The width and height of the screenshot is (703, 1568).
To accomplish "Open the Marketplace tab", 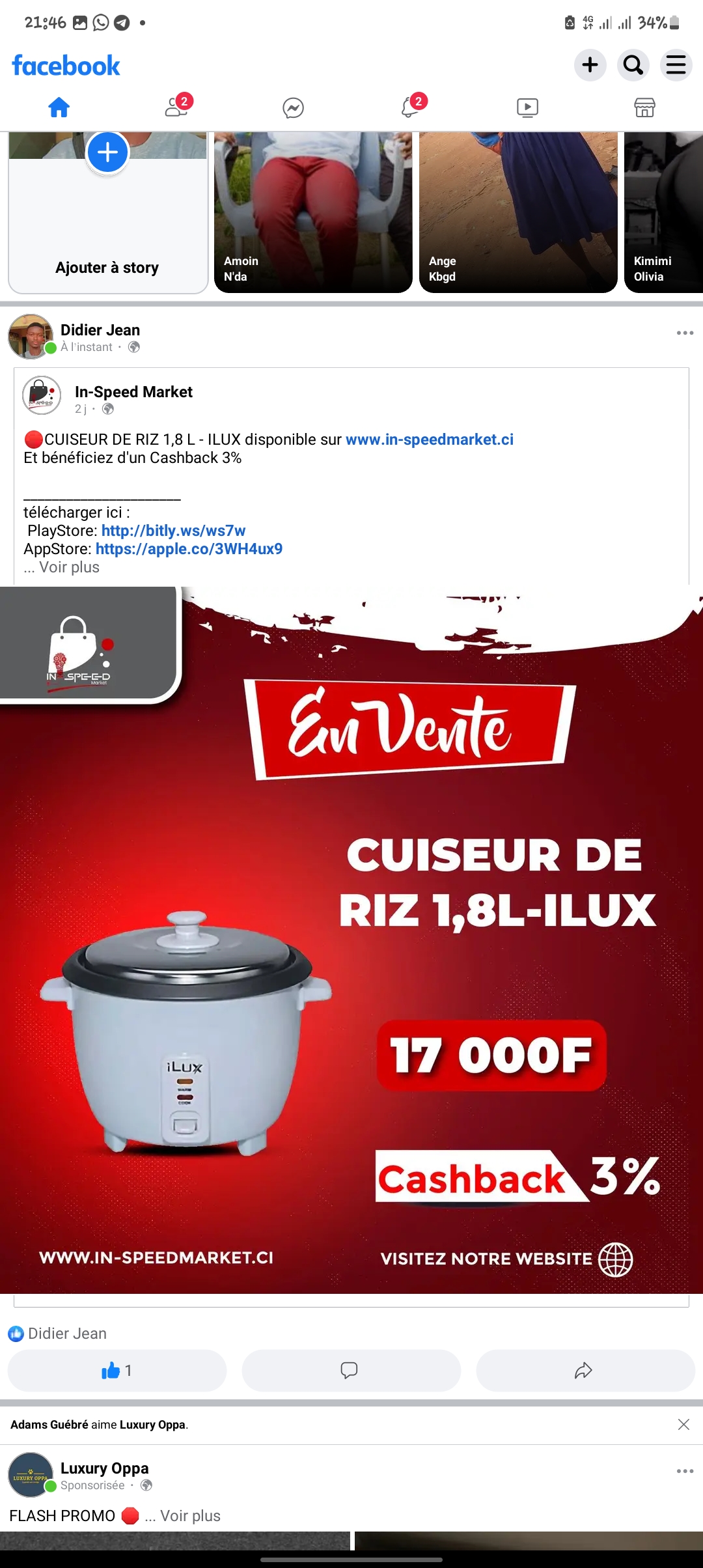I will click(x=644, y=107).
